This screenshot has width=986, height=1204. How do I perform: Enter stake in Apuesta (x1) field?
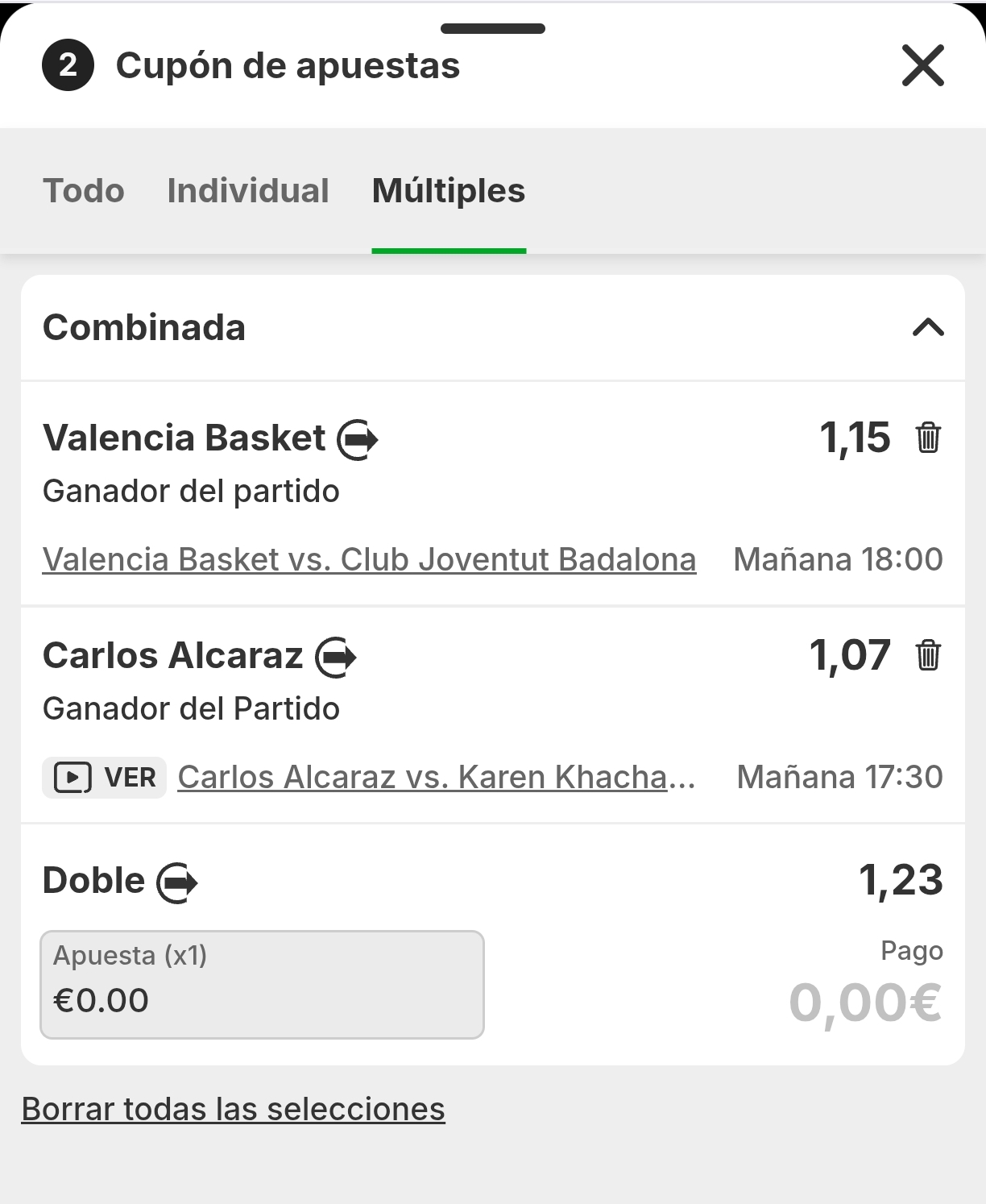click(262, 985)
